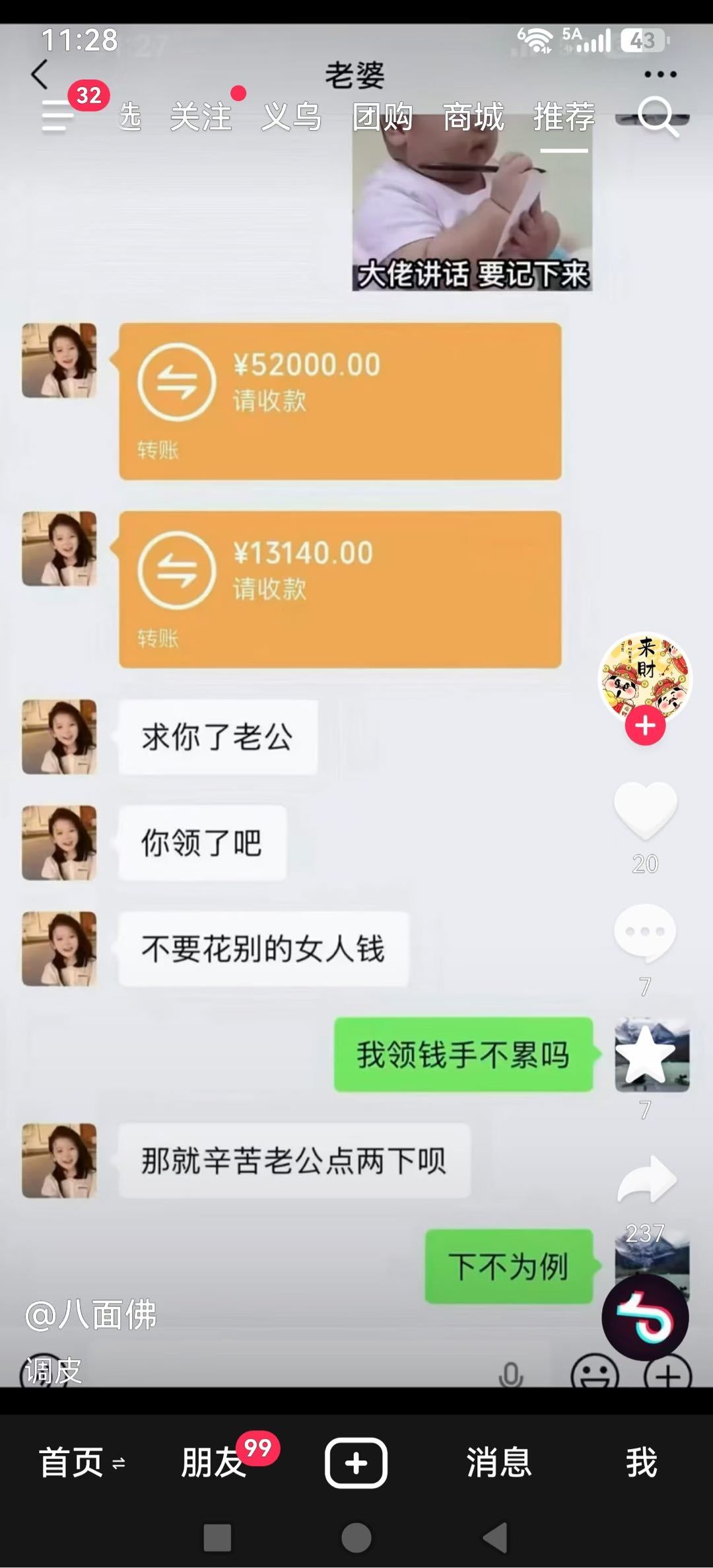Select the 推荐 tab

point(564,117)
